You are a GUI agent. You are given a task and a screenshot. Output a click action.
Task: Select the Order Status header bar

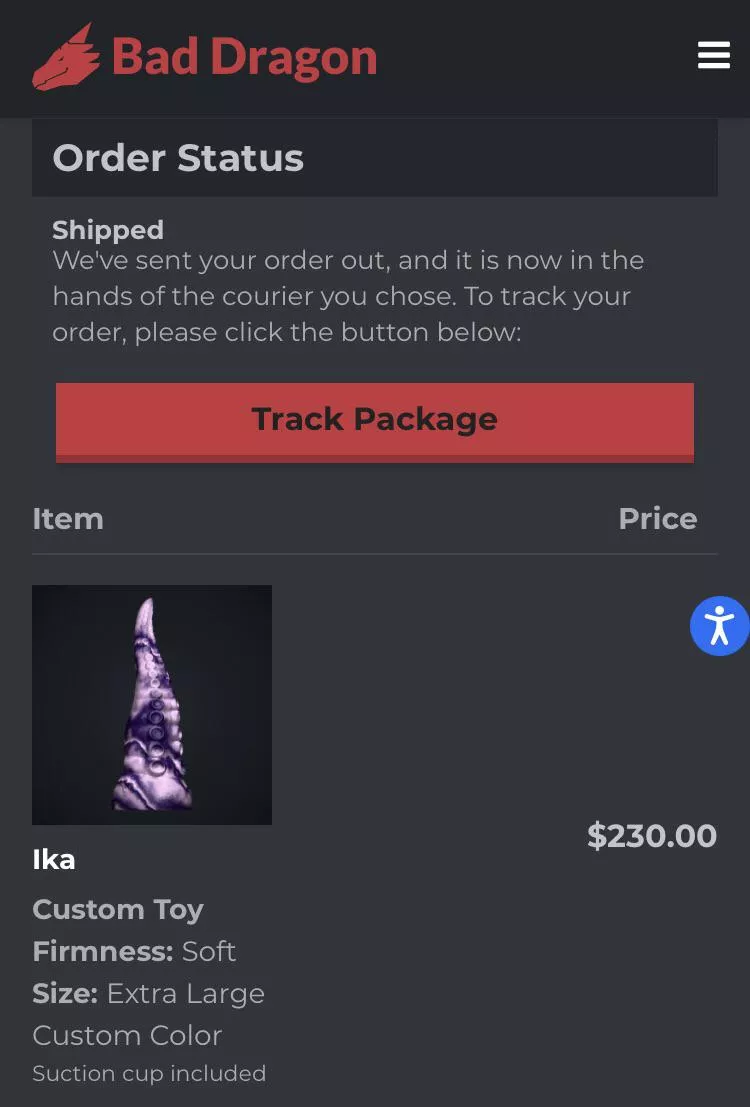click(178, 157)
